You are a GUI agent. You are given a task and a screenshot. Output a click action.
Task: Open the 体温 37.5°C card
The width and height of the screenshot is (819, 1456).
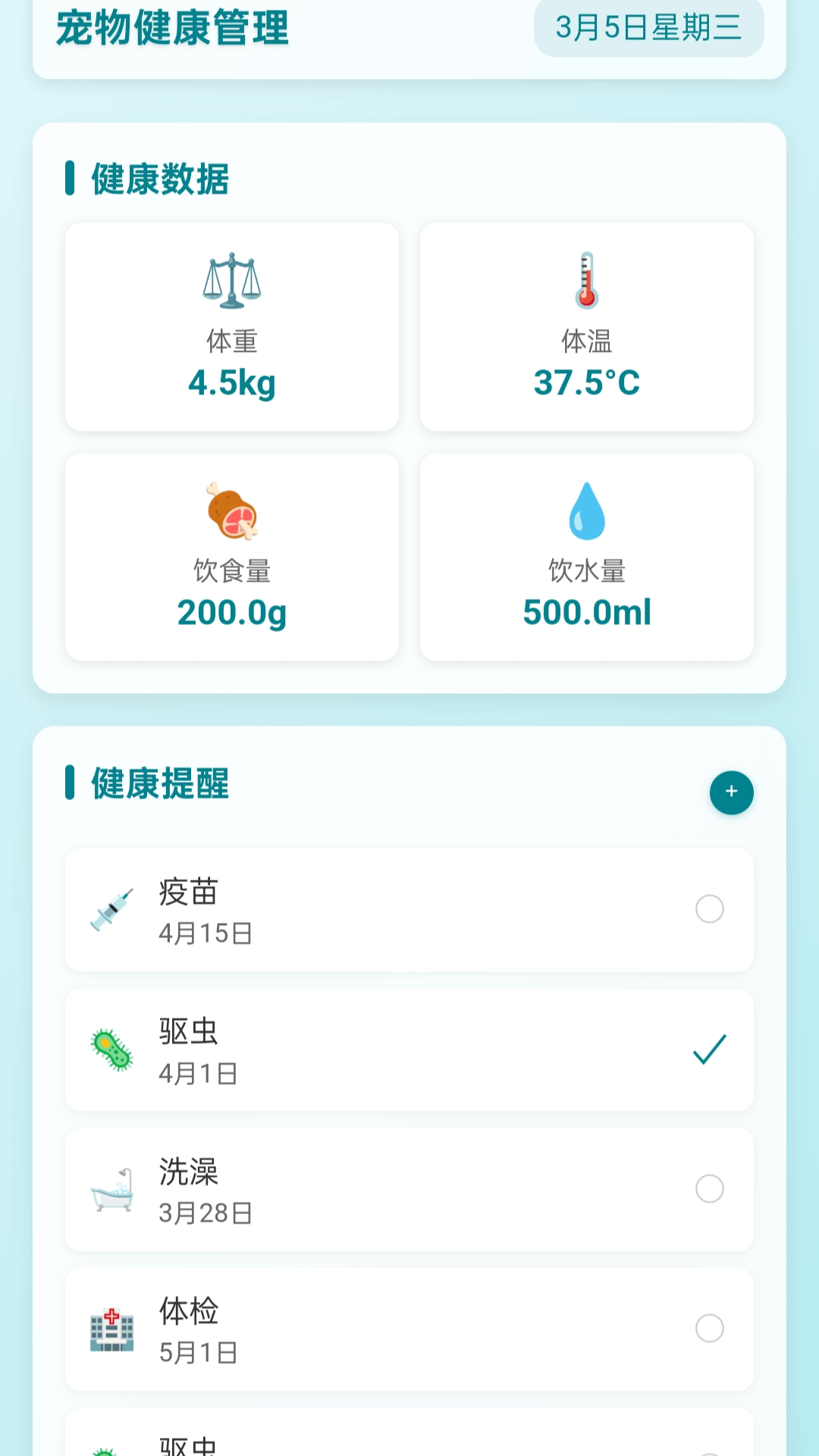(585, 328)
